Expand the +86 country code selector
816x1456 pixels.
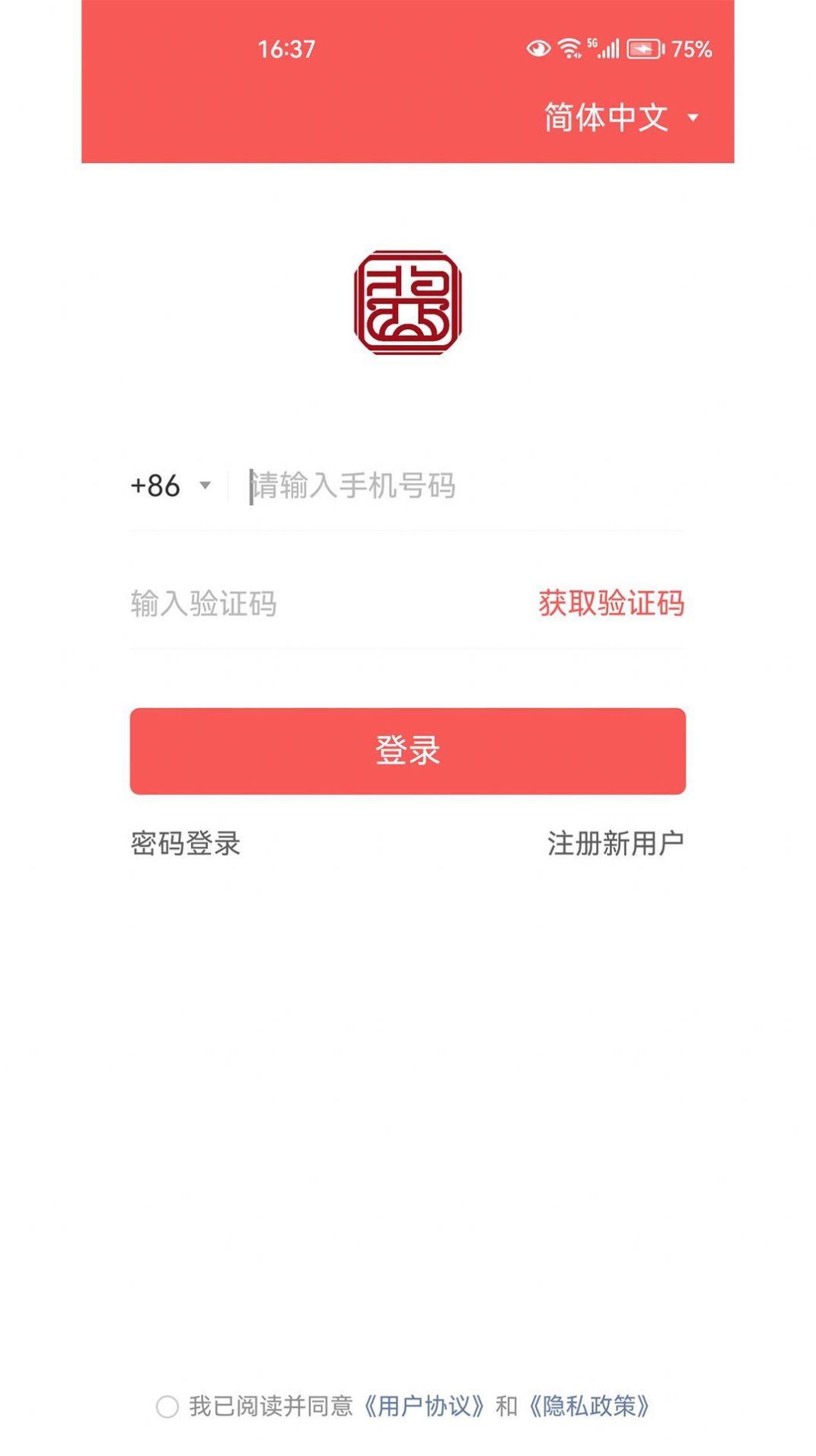pyautogui.click(x=167, y=486)
